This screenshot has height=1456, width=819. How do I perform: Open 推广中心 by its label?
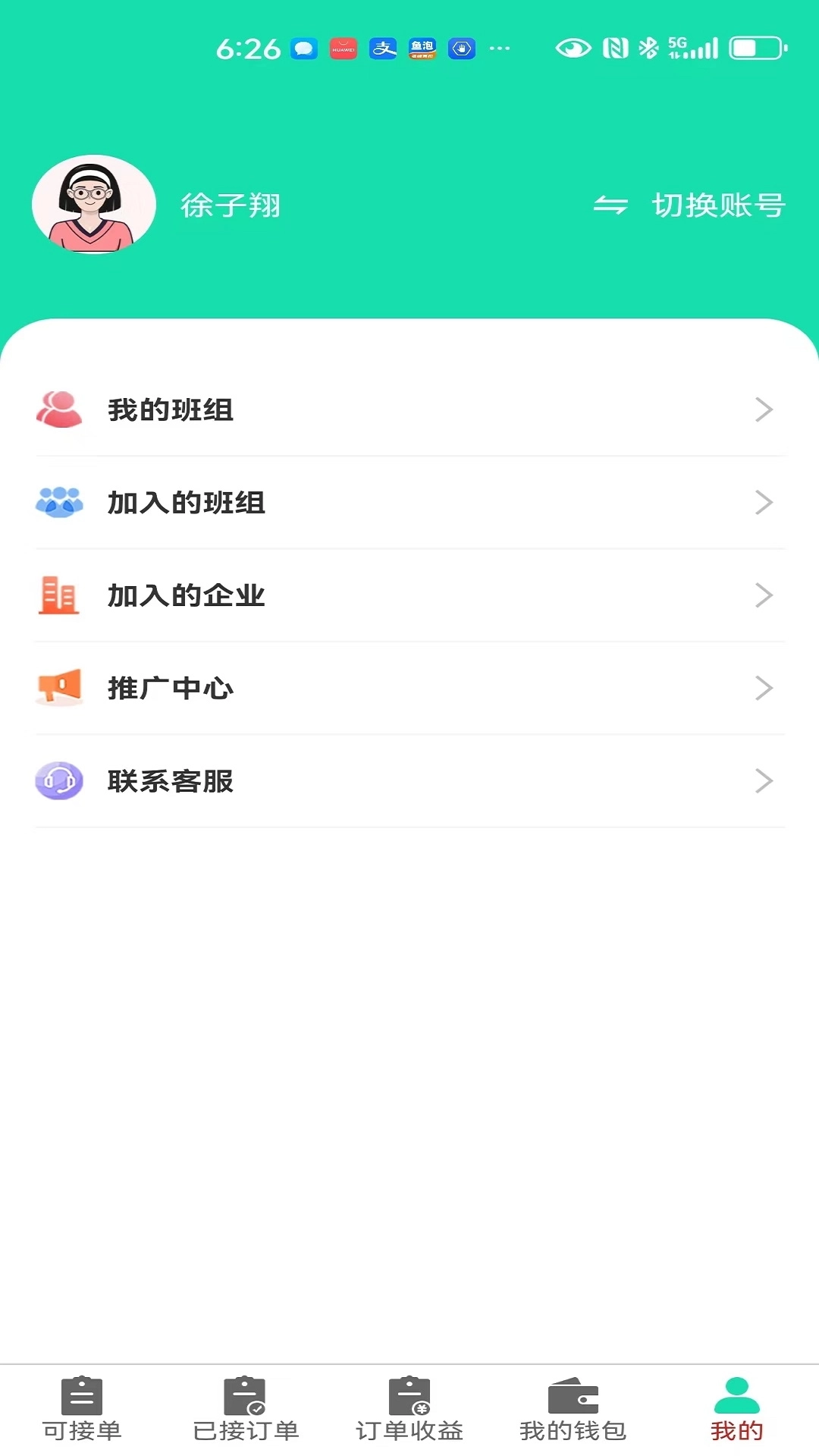(x=170, y=689)
